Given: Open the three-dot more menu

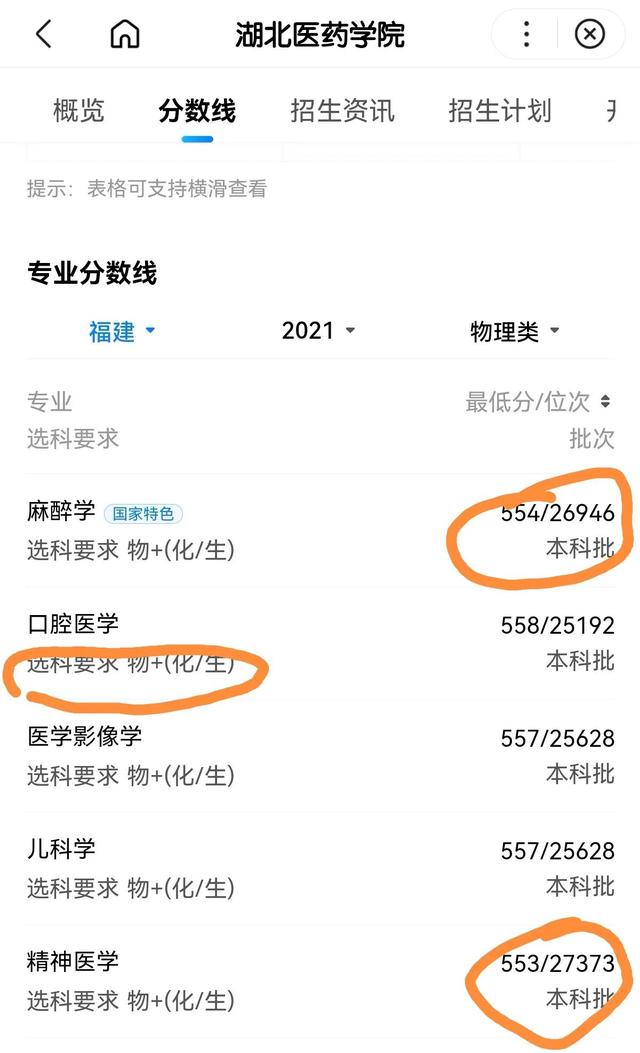Looking at the screenshot, I should [526, 35].
